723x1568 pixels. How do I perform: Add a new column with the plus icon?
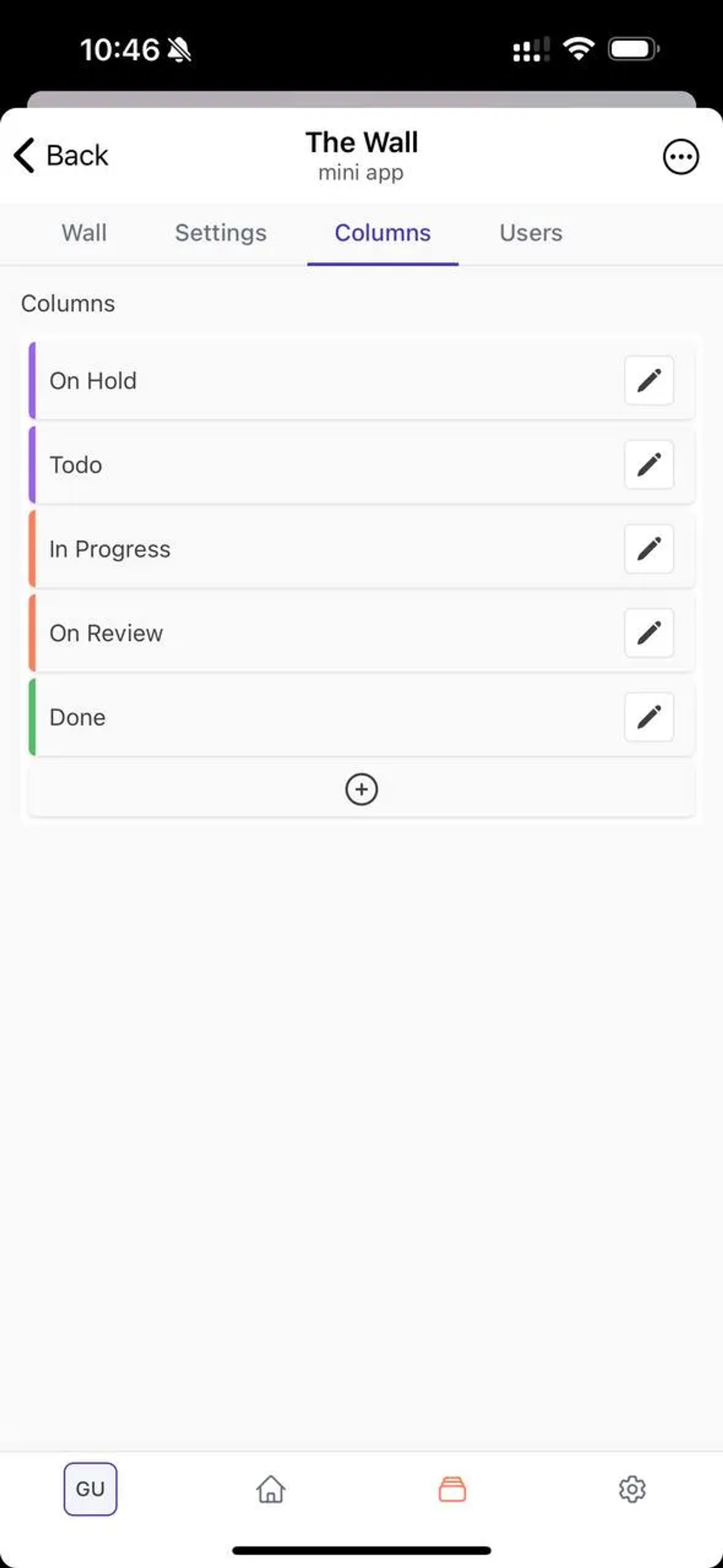361,789
